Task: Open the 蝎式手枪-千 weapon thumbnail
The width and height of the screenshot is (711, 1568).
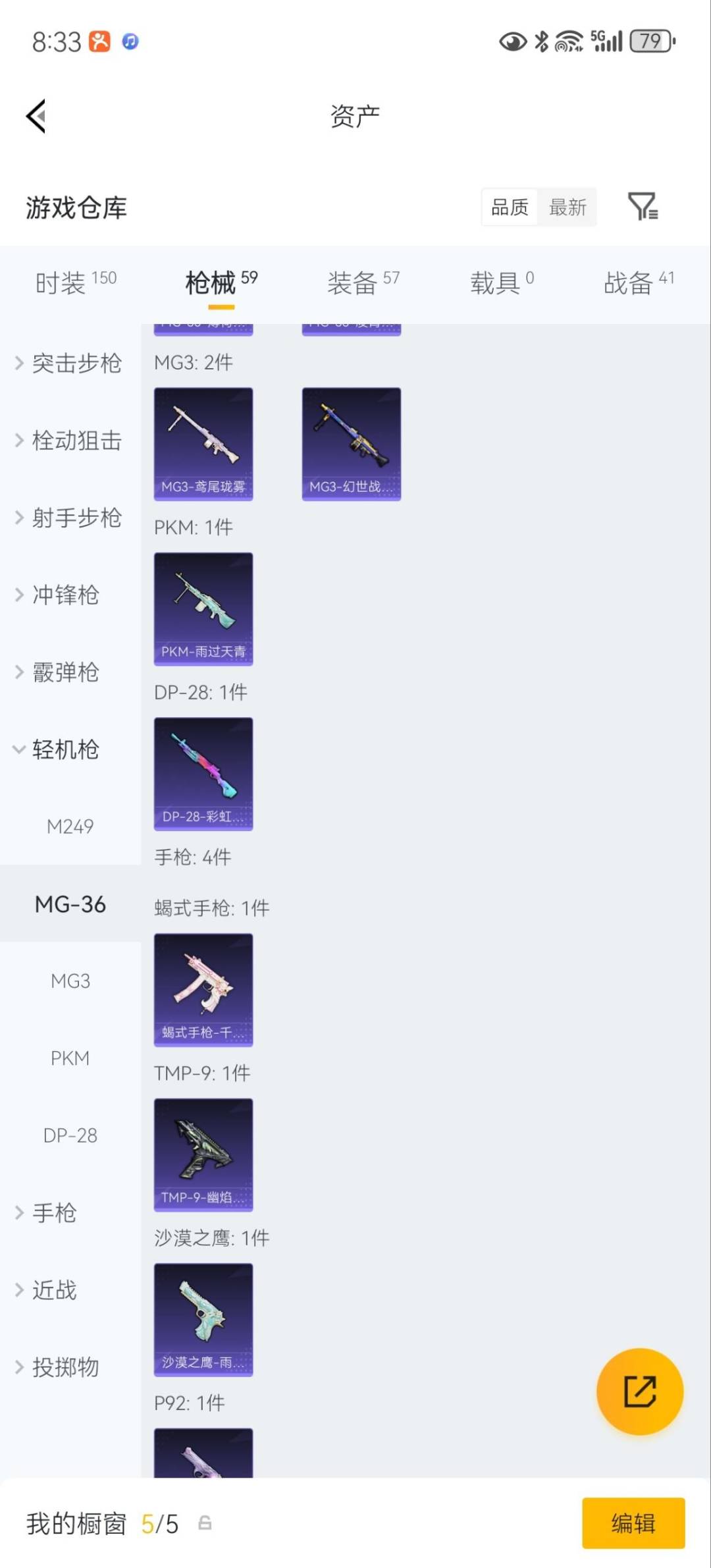Action: point(203,990)
